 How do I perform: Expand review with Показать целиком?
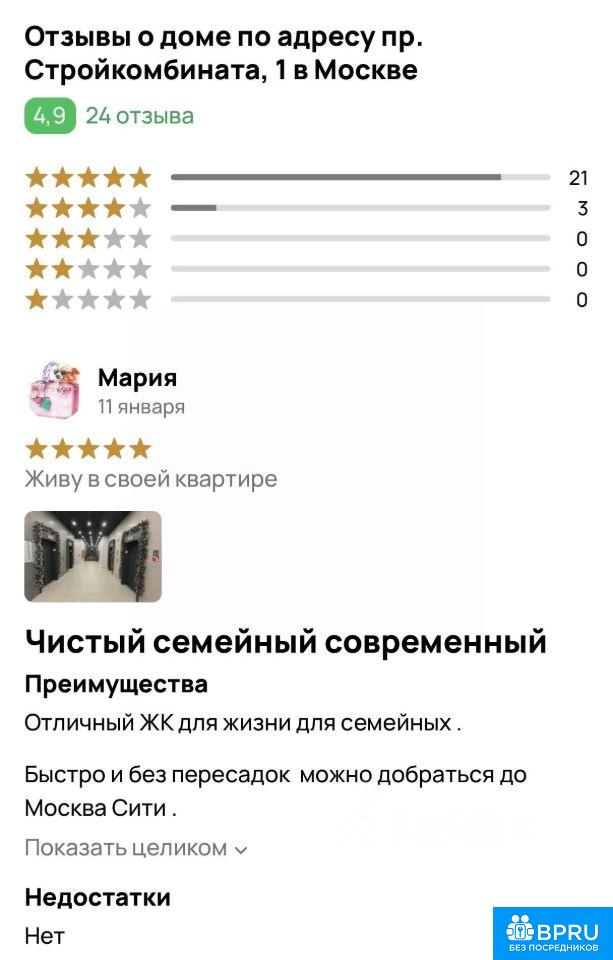click(135, 848)
